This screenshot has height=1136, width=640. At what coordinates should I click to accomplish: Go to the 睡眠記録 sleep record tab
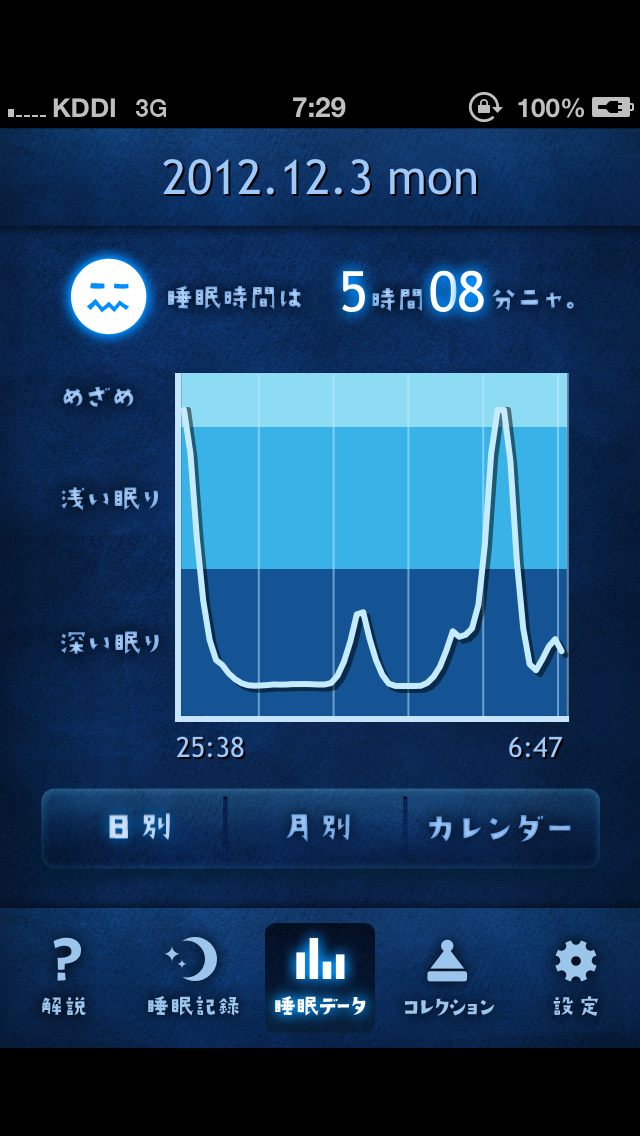[x=193, y=977]
